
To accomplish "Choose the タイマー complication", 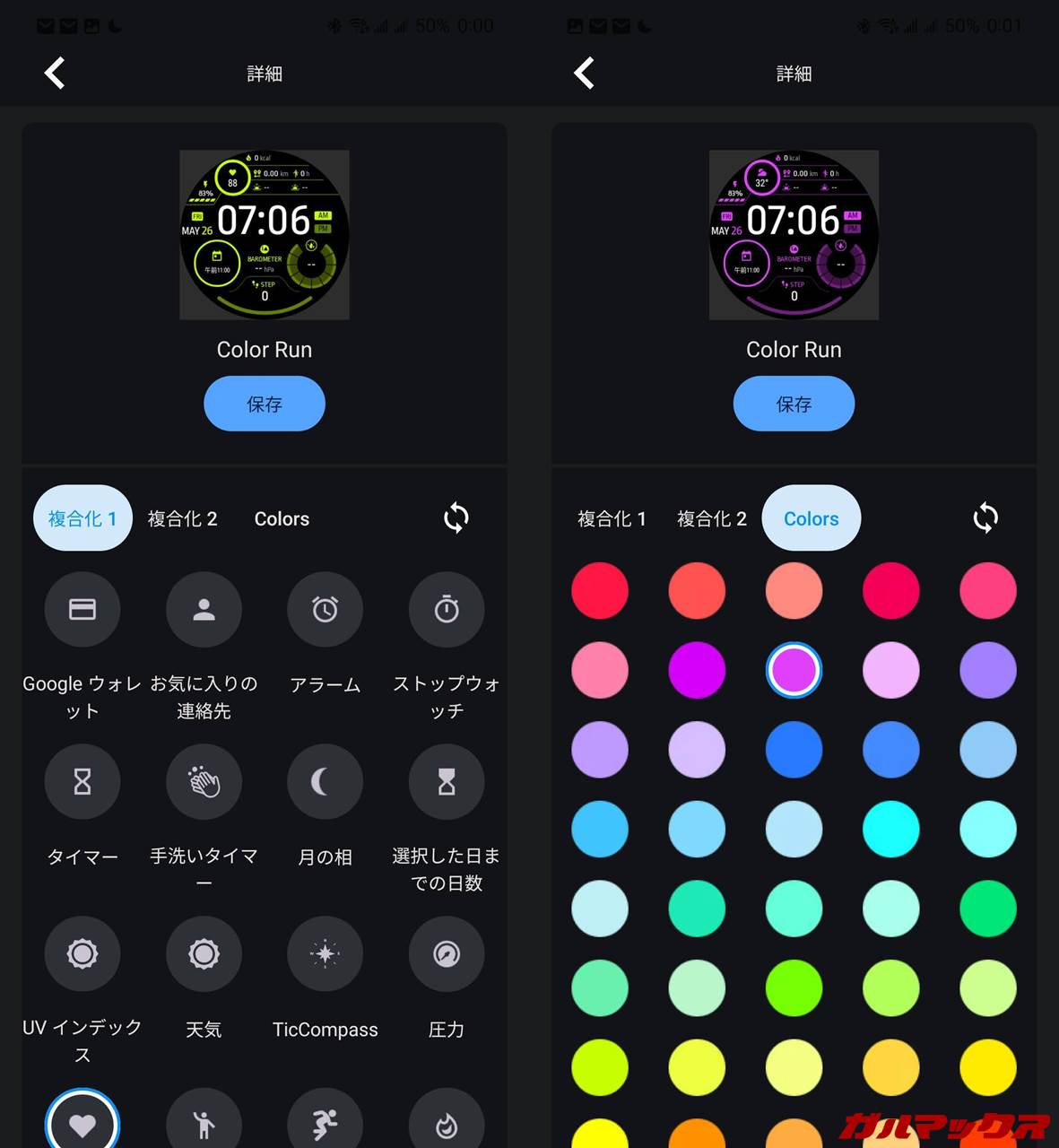I will click(82, 782).
